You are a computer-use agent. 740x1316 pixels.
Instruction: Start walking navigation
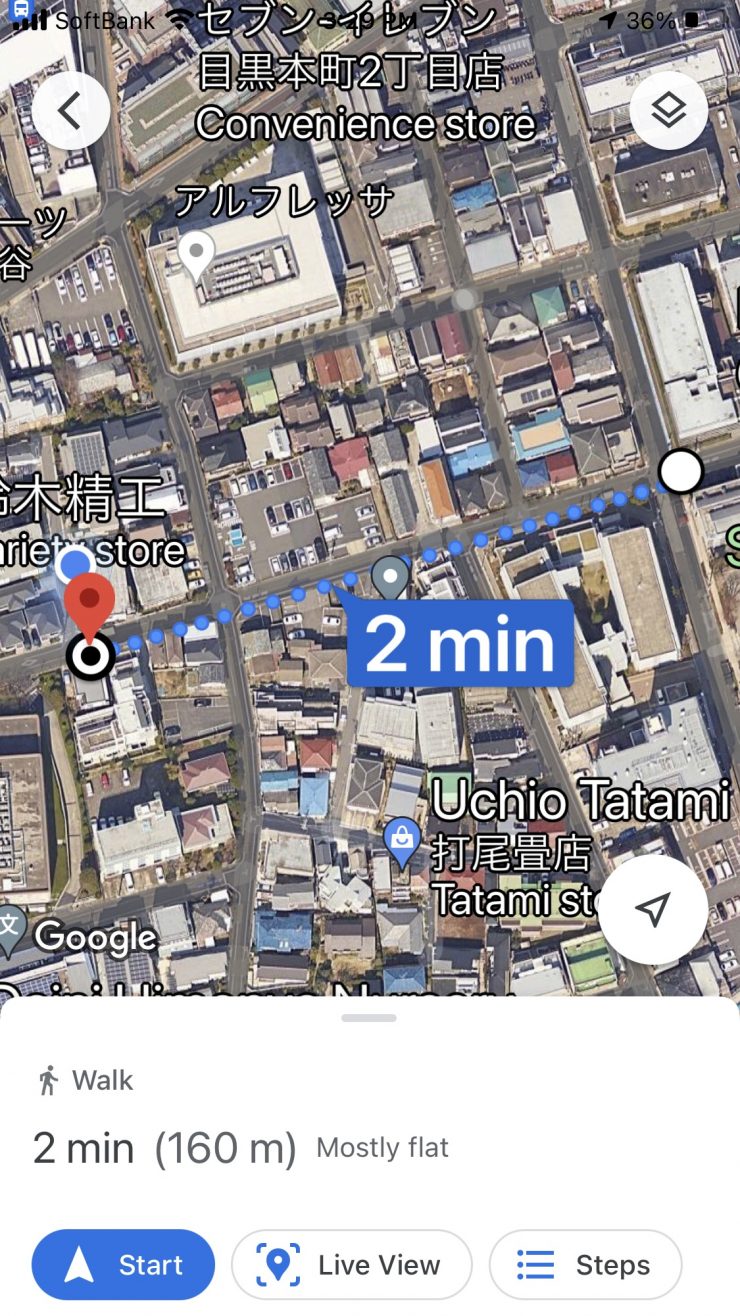tap(123, 1265)
